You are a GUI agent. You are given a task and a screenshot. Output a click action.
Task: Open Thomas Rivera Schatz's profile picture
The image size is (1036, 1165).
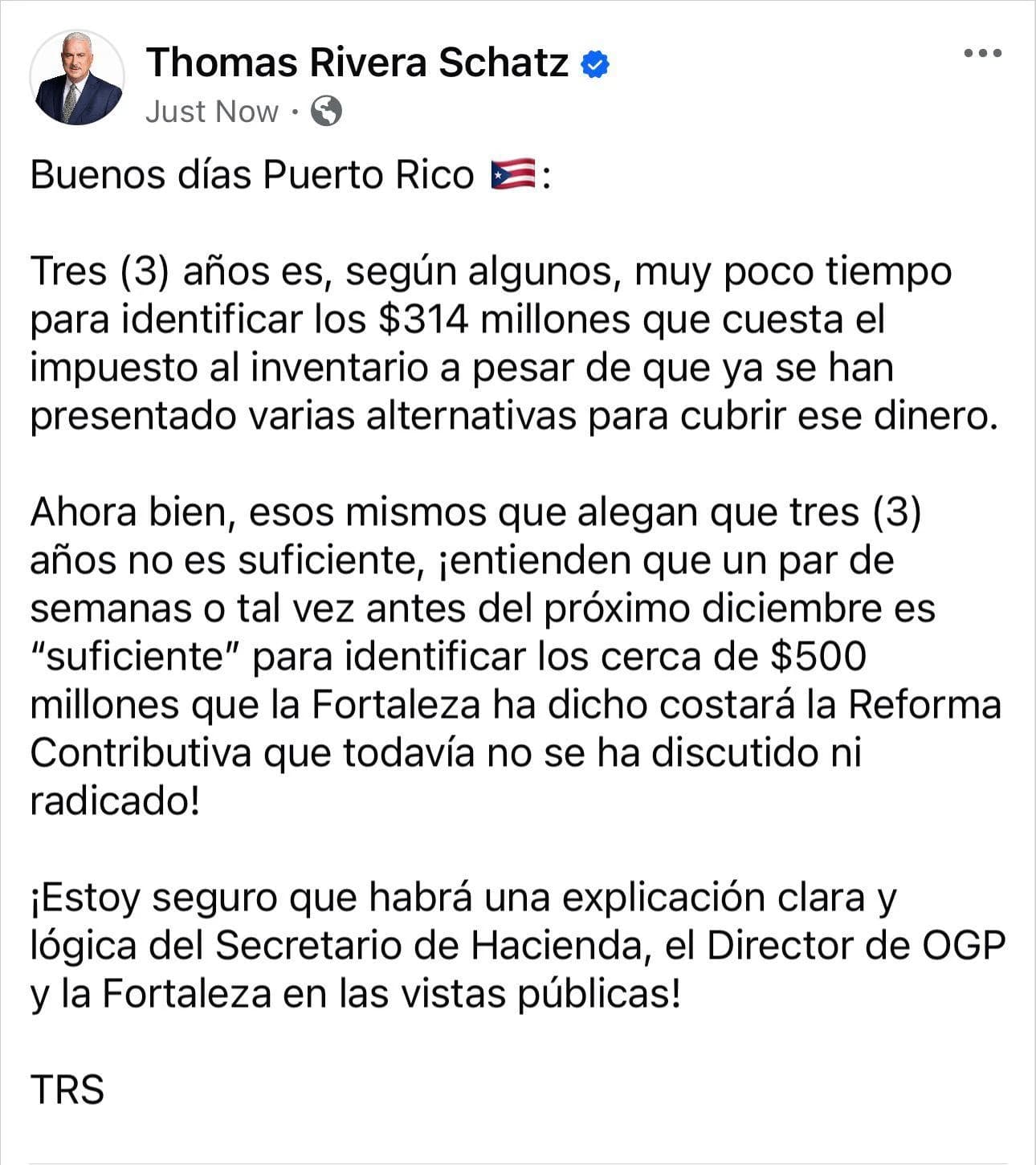click(77, 78)
